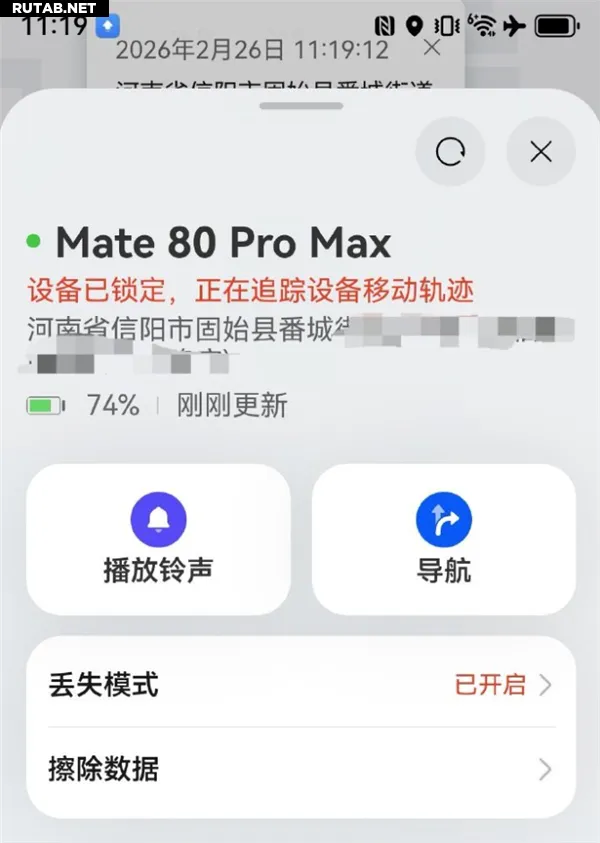Close the Mate 80 Pro Max panel
600x843 pixels.
pos(541,151)
